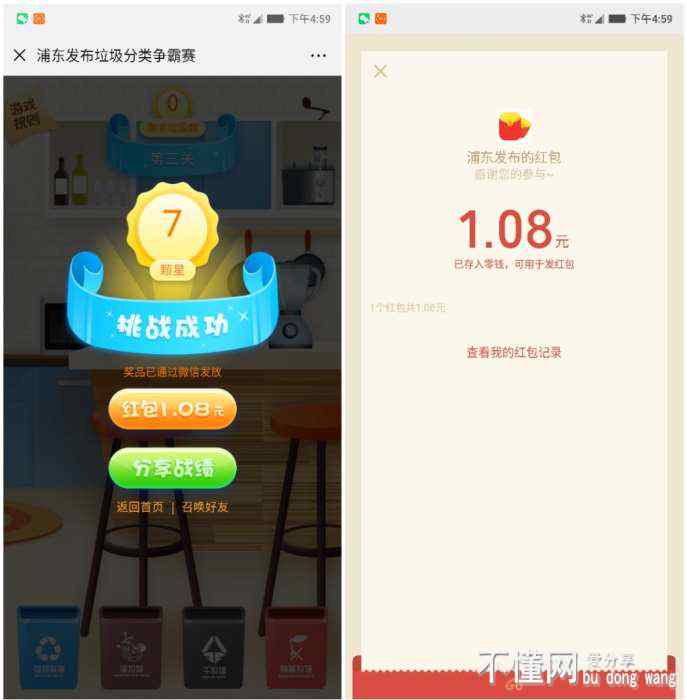Dismiss the red packet details page
The width and height of the screenshot is (687, 700).
(x=380, y=71)
